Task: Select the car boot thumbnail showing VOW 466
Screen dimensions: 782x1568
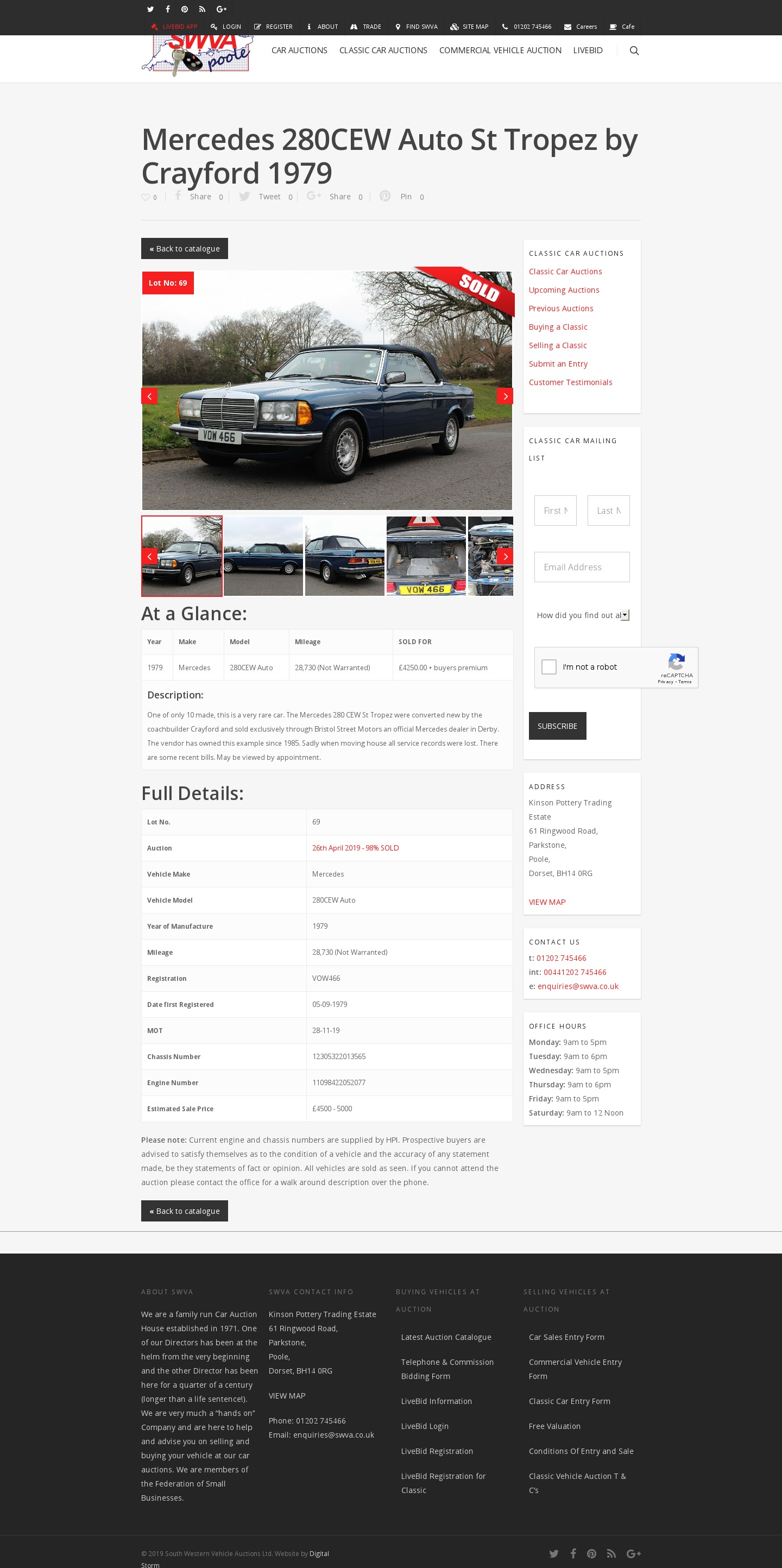Action: click(x=425, y=556)
